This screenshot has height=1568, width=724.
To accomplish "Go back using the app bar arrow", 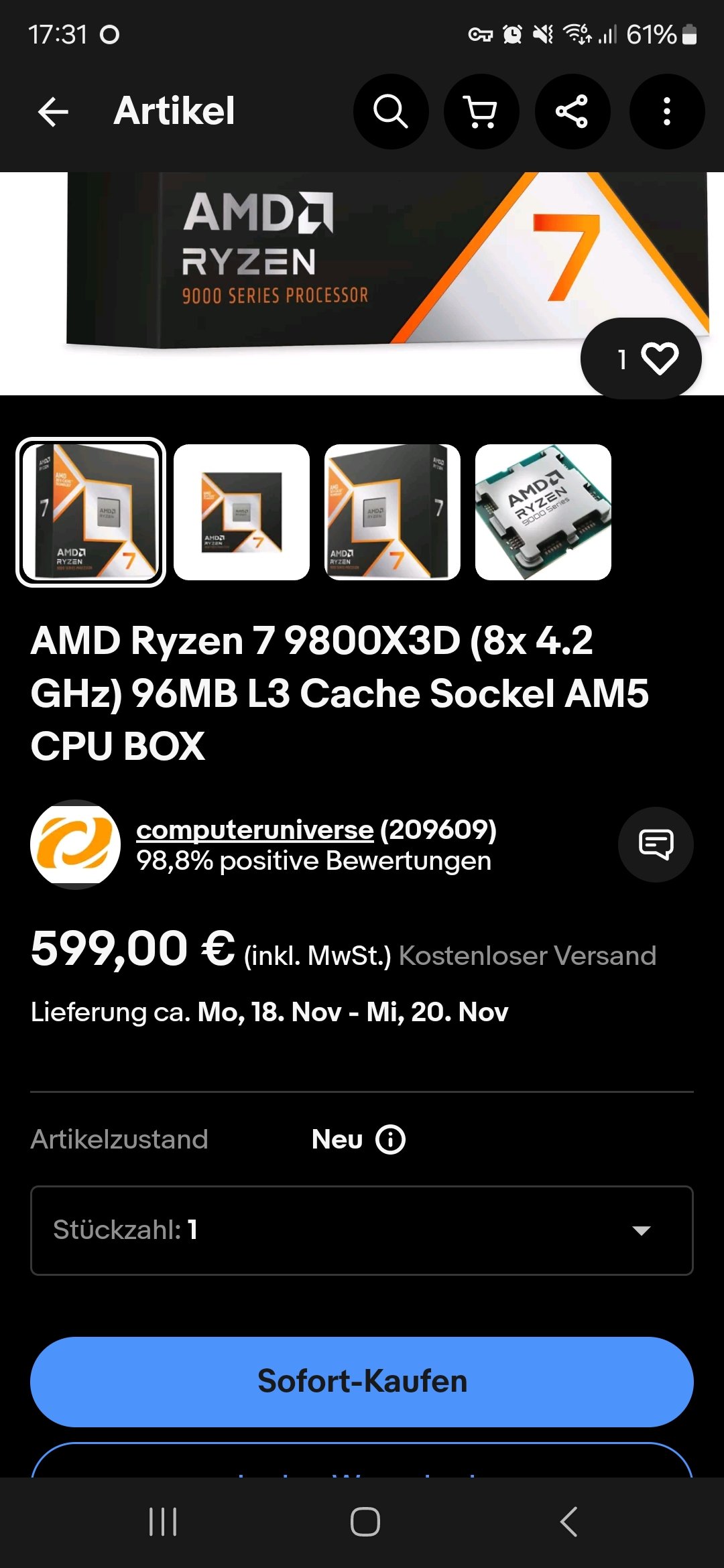I will point(54,111).
